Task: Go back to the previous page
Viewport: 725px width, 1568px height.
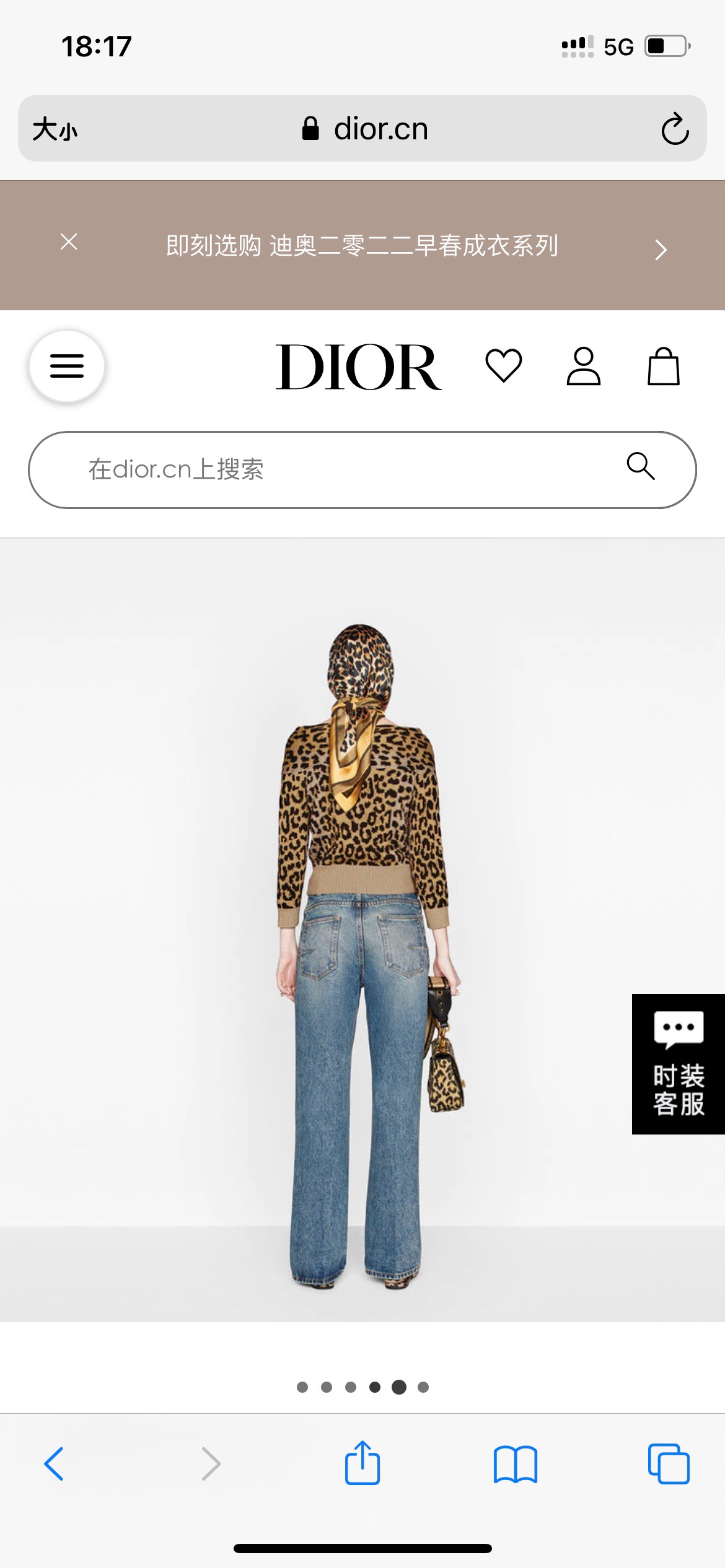Action: pos(54,1464)
